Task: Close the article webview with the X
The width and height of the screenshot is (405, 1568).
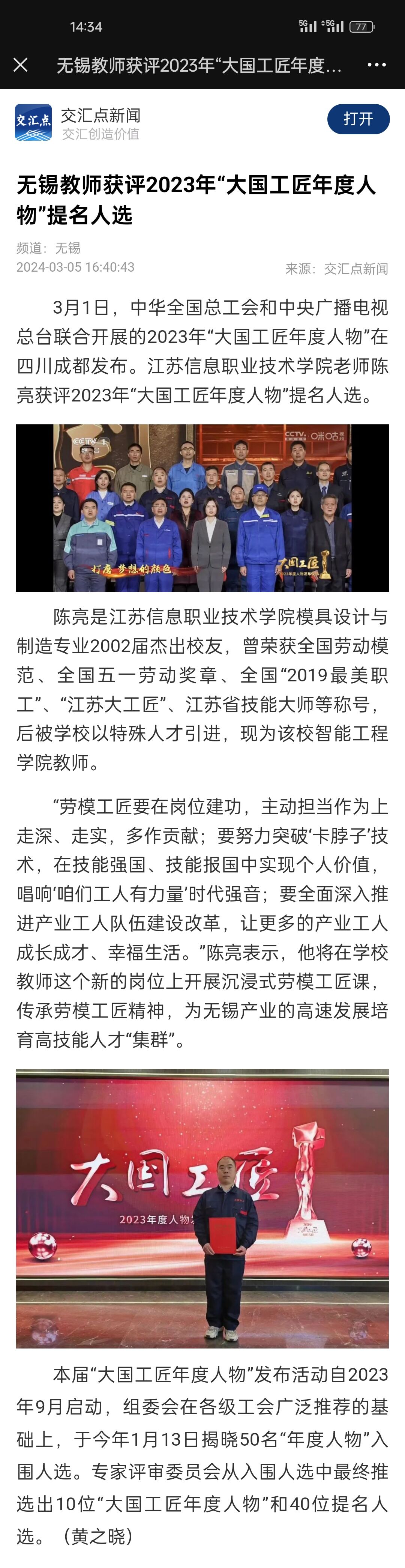Action: (x=21, y=65)
